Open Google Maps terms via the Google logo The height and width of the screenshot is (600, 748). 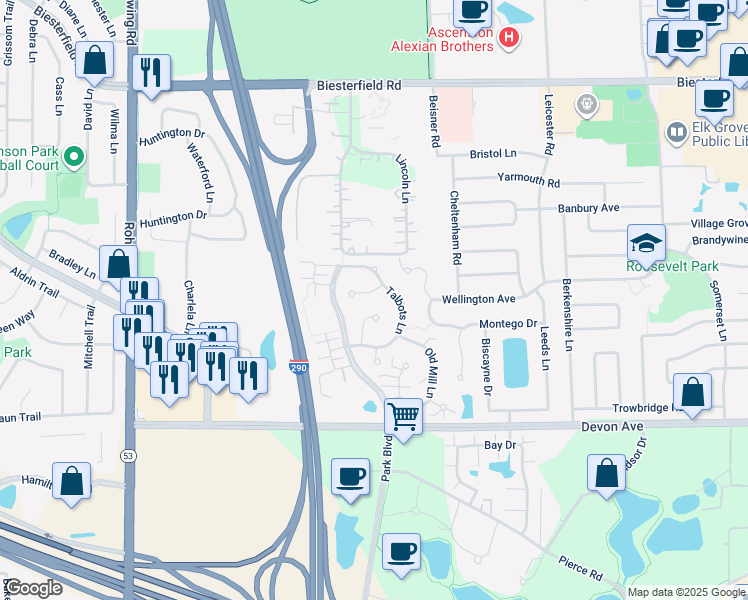pos(32,589)
